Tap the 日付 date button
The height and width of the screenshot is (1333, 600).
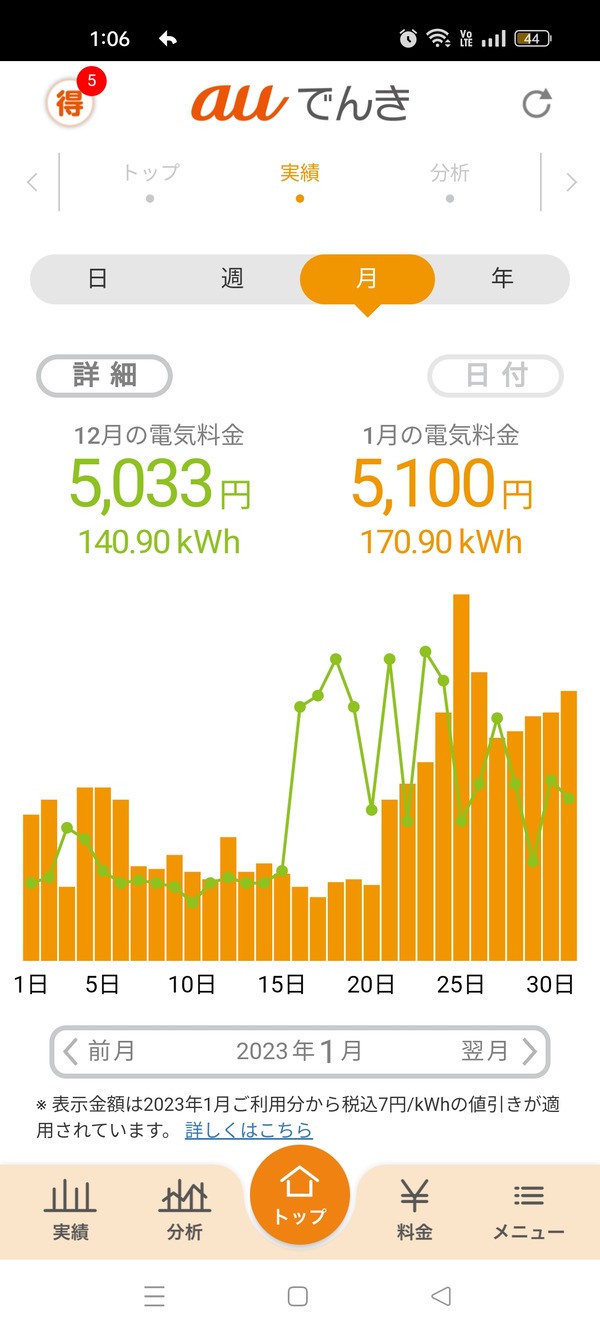(496, 376)
